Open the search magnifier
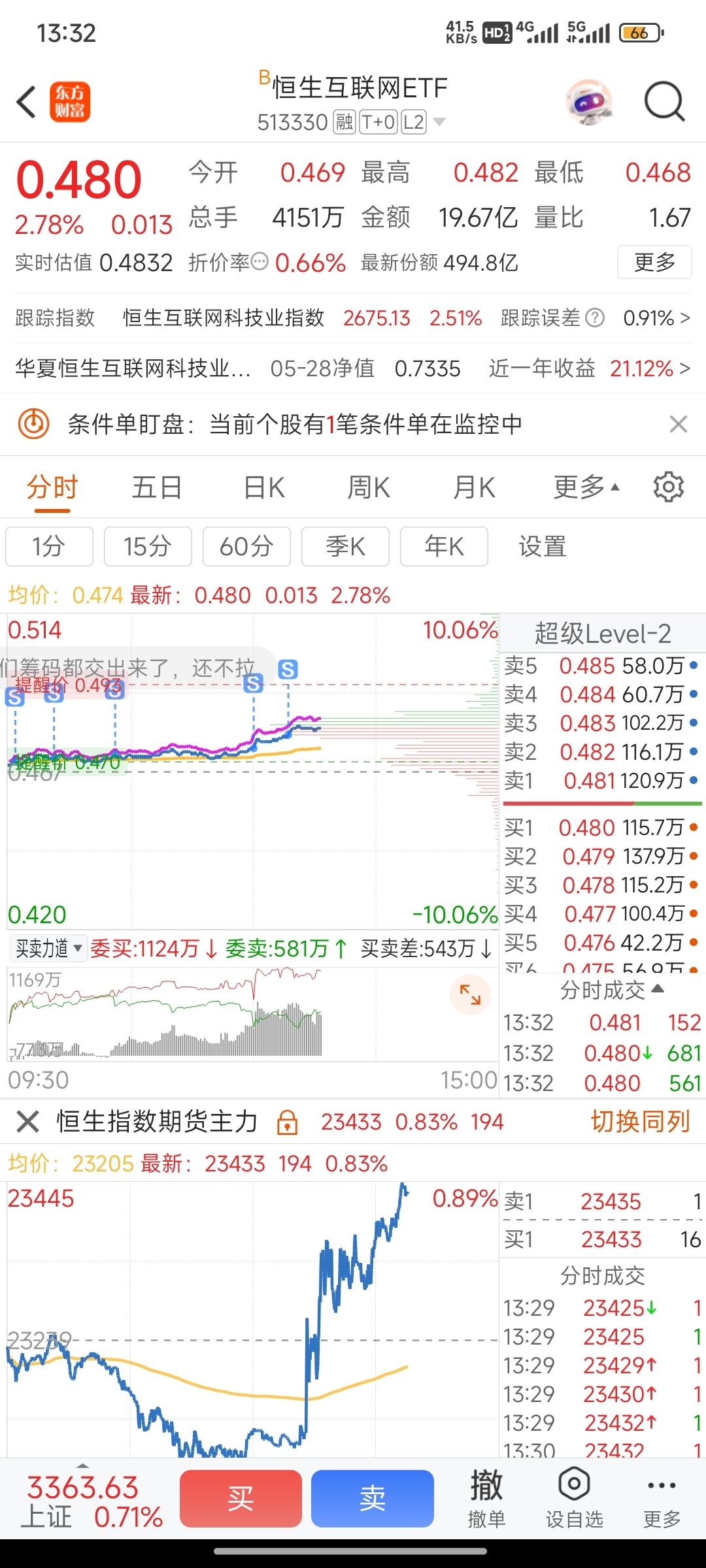The image size is (706, 1568). pyautogui.click(x=663, y=102)
